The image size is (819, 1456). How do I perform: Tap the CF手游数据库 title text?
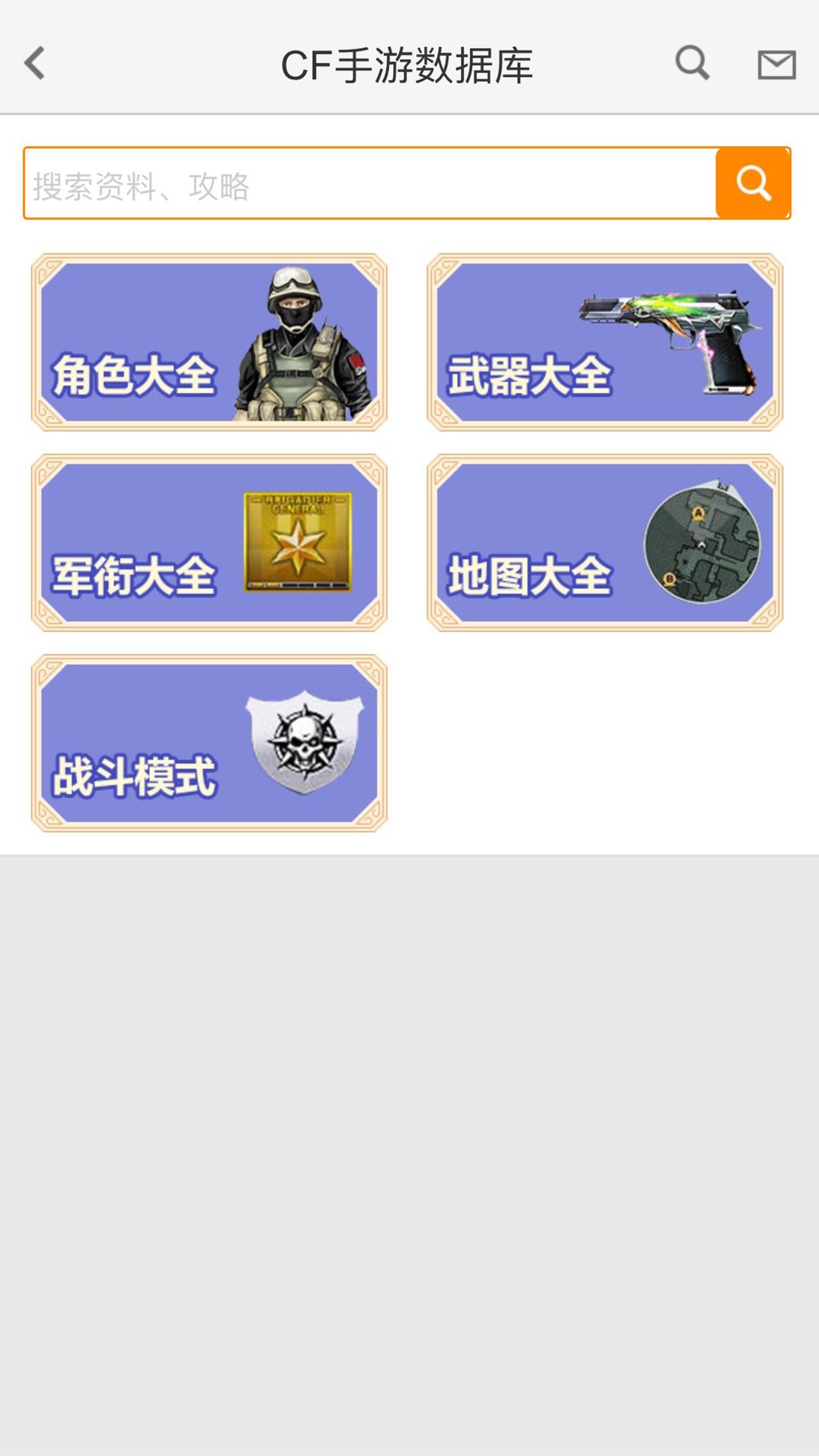click(409, 65)
